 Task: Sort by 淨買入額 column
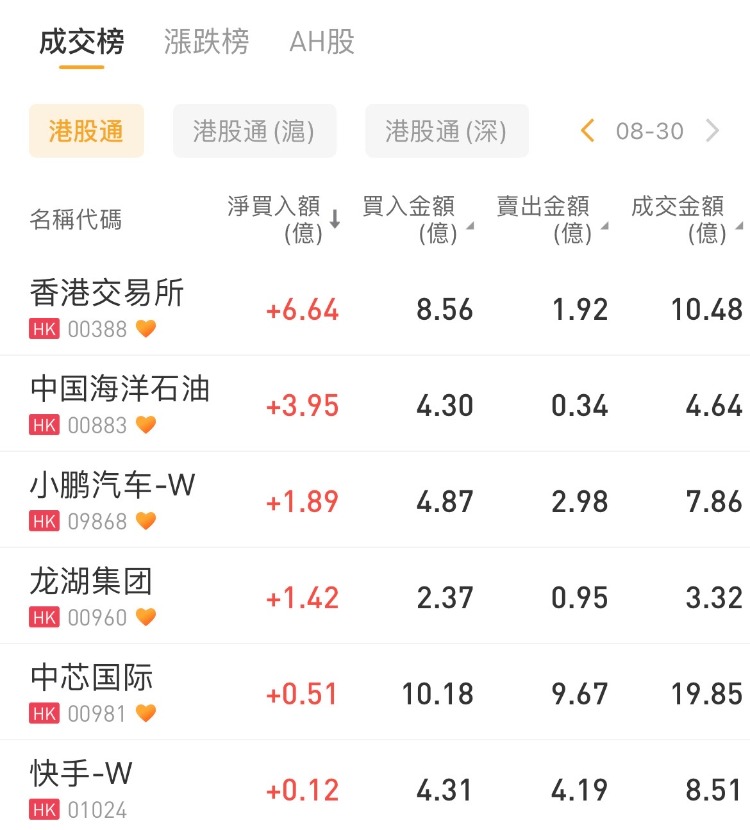tap(283, 219)
